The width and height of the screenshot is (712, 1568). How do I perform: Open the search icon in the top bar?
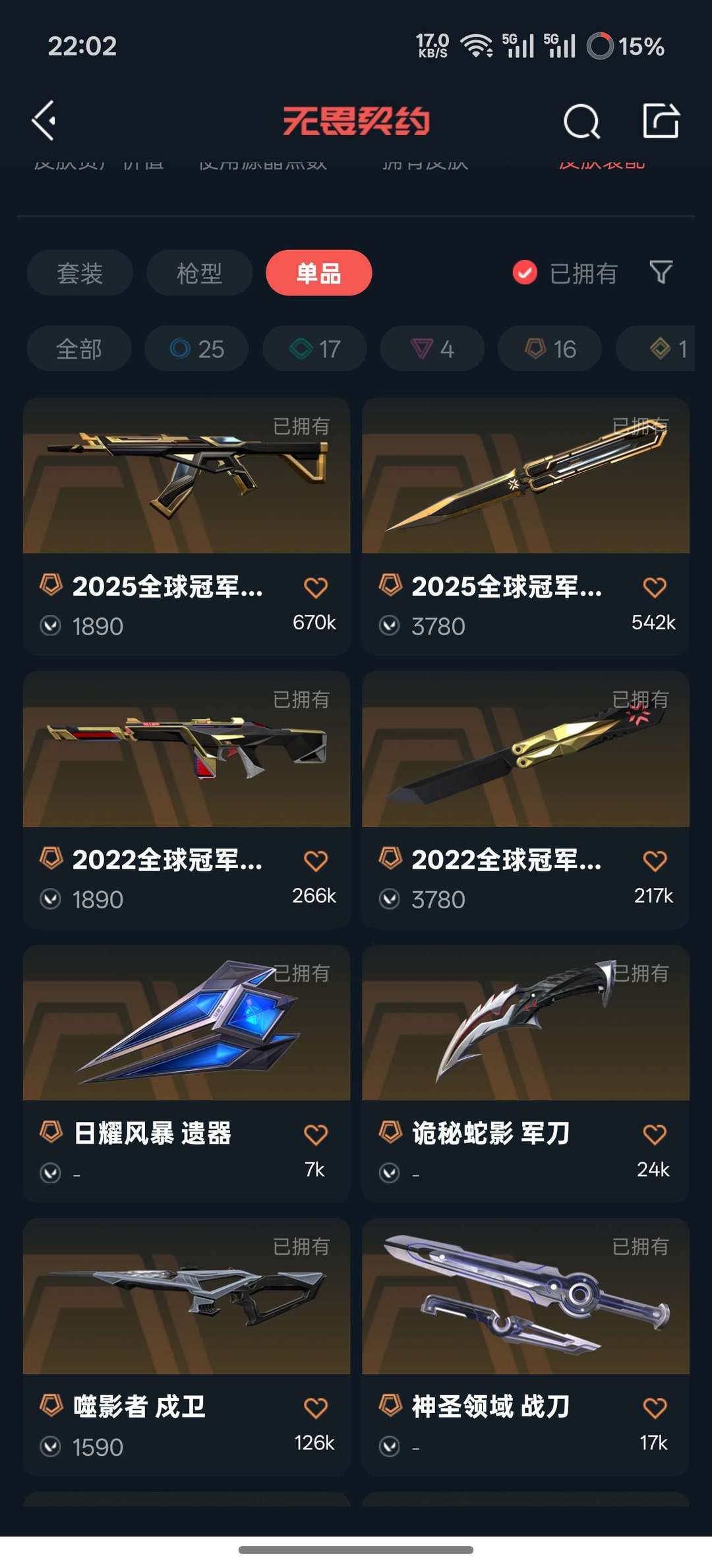[x=581, y=120]
